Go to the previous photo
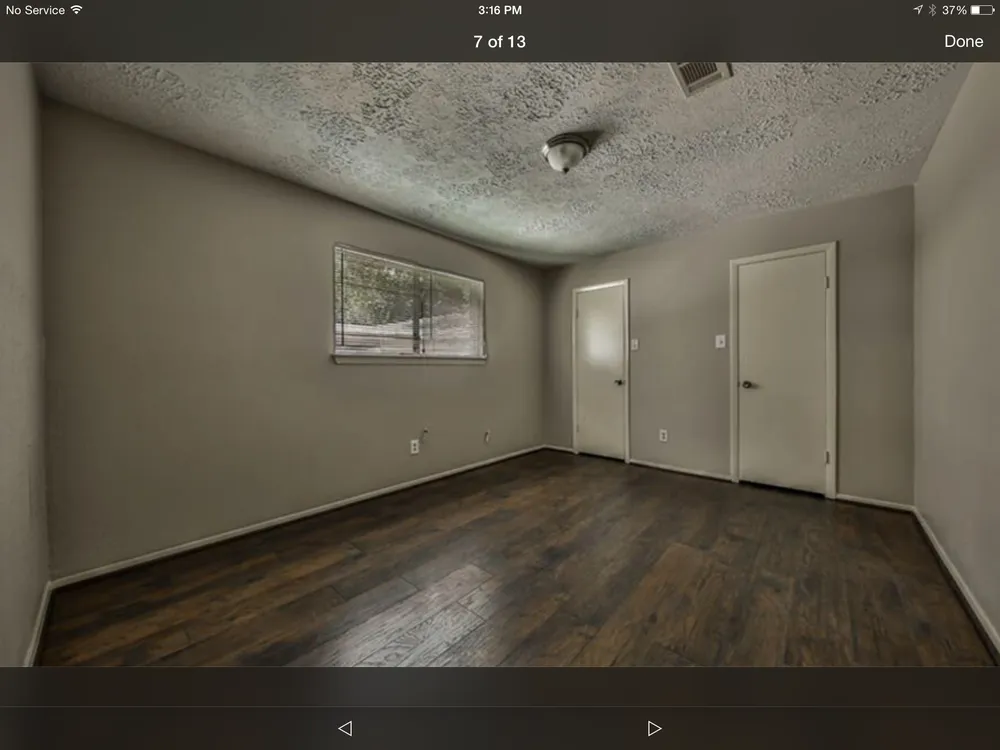This screenshot has height=750, width=1000. tap(345, 728)
